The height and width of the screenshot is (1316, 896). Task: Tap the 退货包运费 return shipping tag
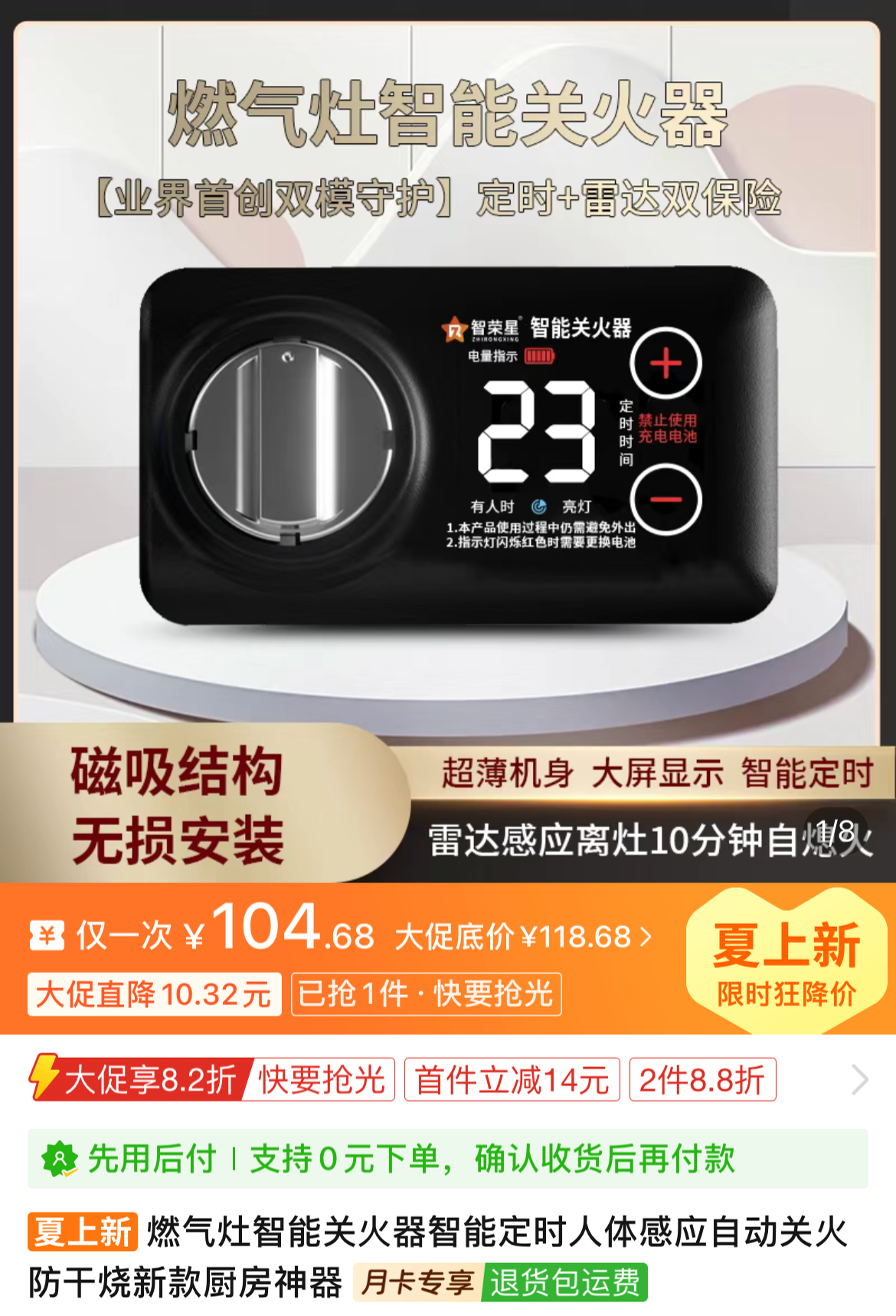pyautogui.click(x=565, y=1282)
